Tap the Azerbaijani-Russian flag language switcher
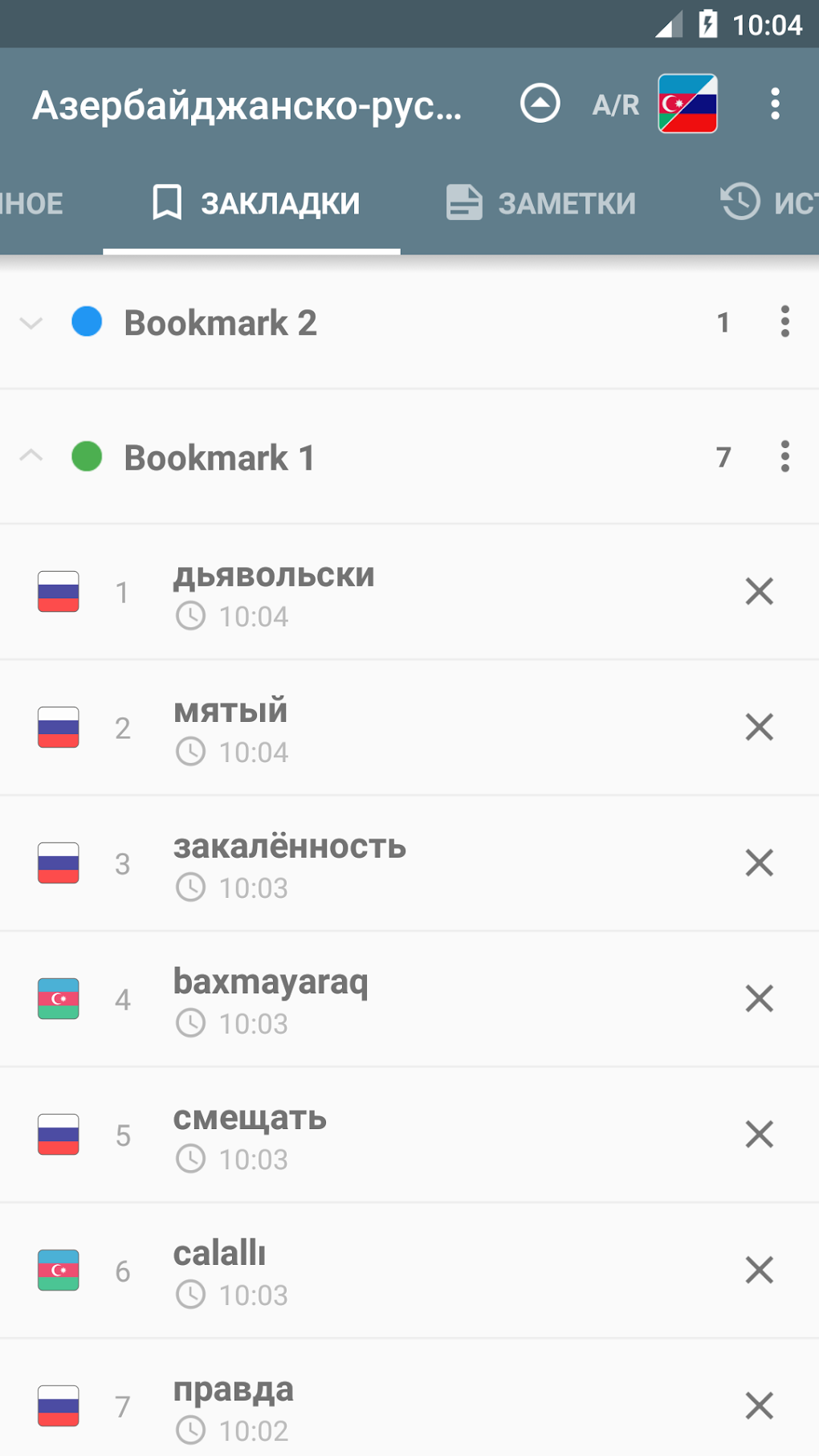 click(x=687, y=104)
